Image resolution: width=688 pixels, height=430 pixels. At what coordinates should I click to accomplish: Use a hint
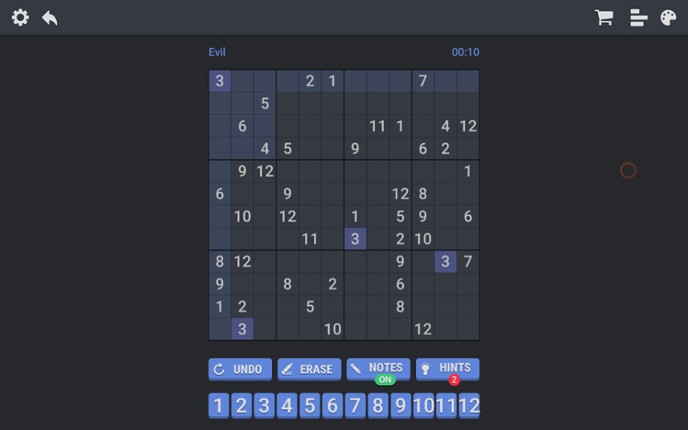(447, 369)
